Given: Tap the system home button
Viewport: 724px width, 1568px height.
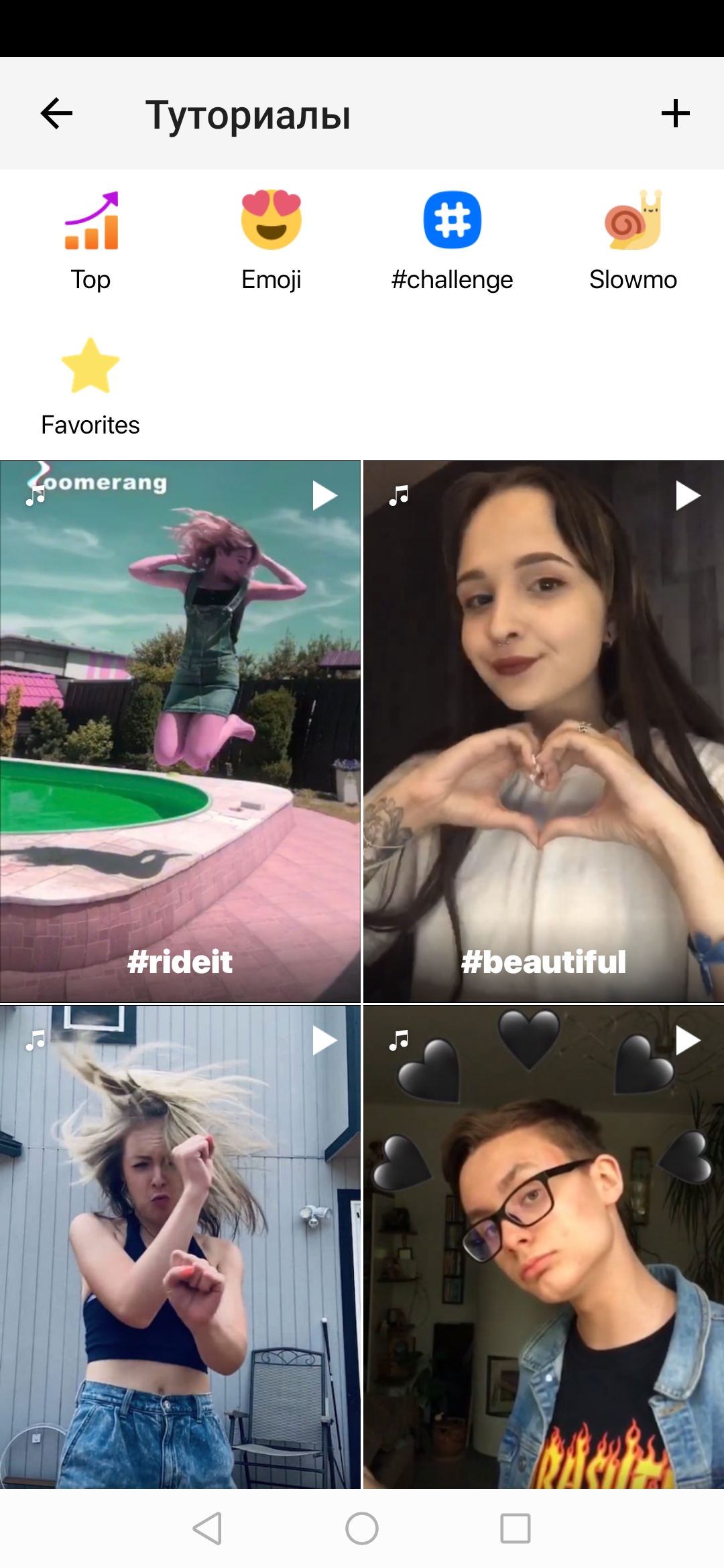Looking at the screenshot, I should tap(362, 1528).
